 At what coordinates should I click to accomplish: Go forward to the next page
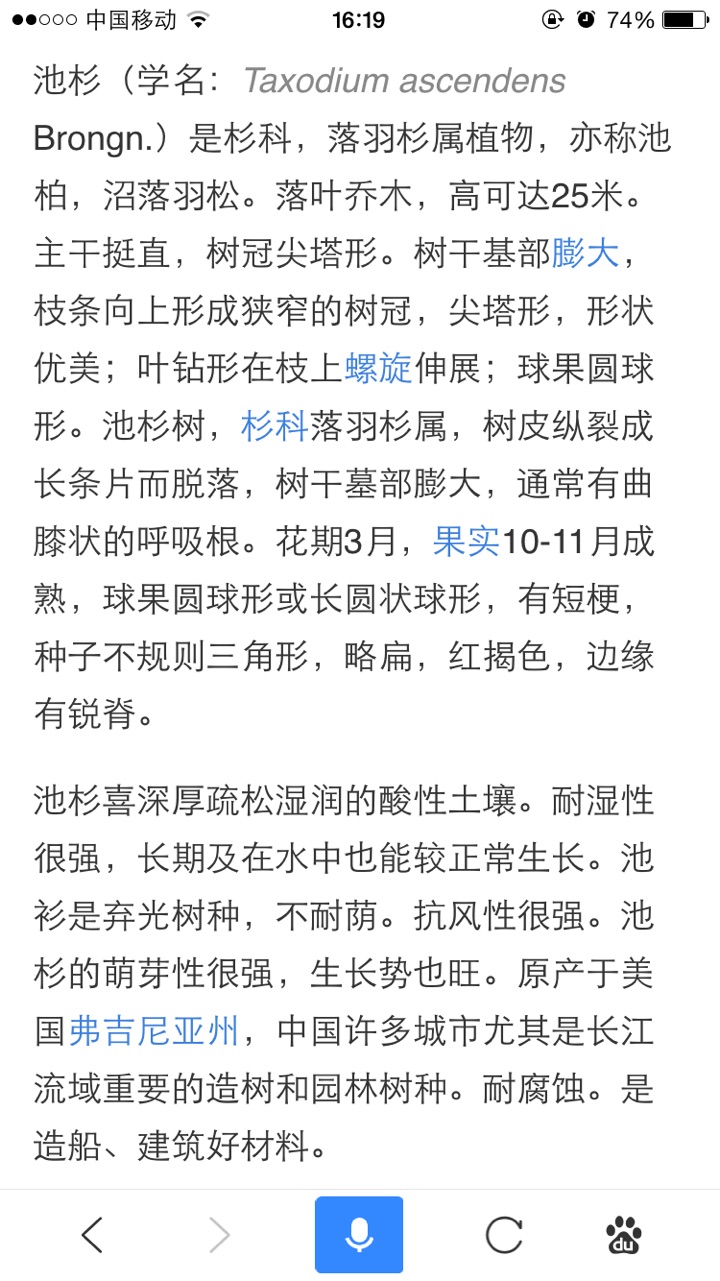coord(219,1235)
